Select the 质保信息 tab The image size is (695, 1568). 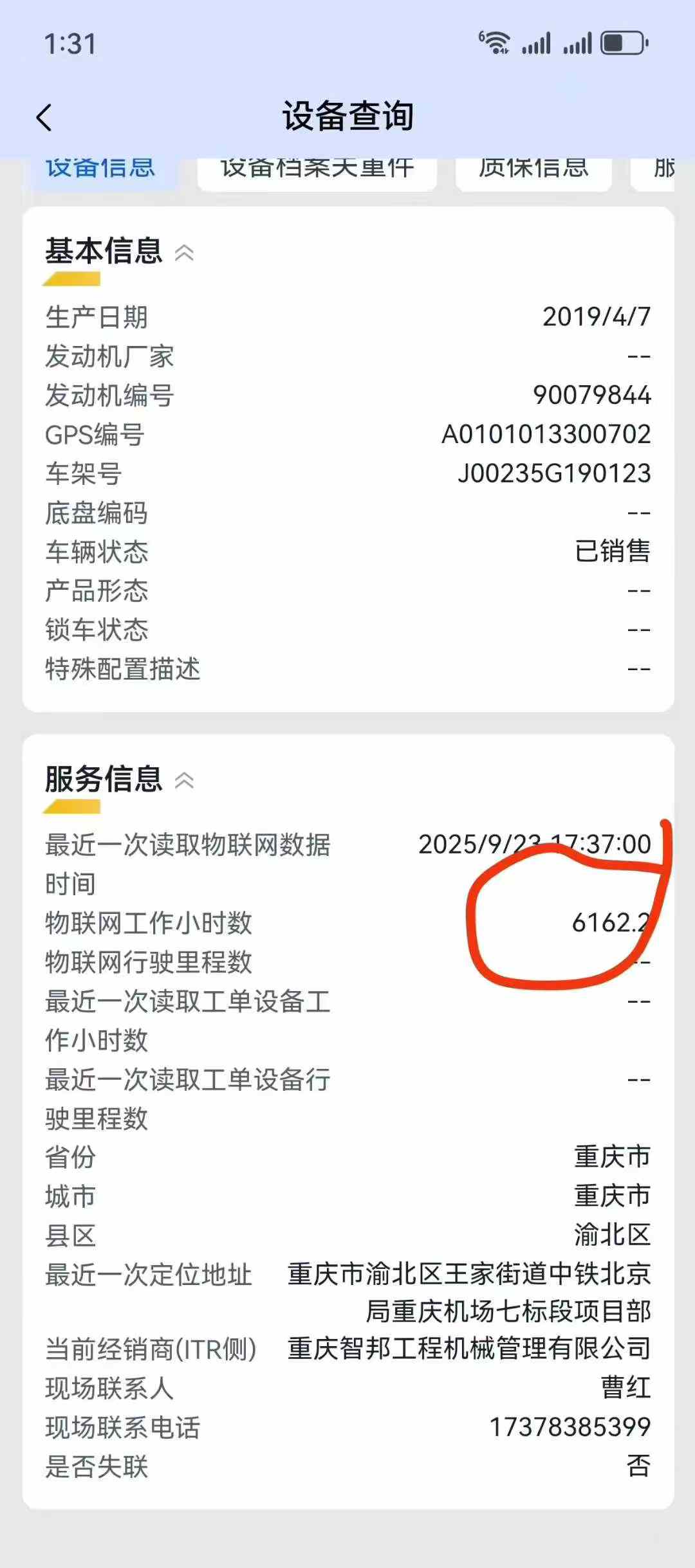tap(533, 171)
